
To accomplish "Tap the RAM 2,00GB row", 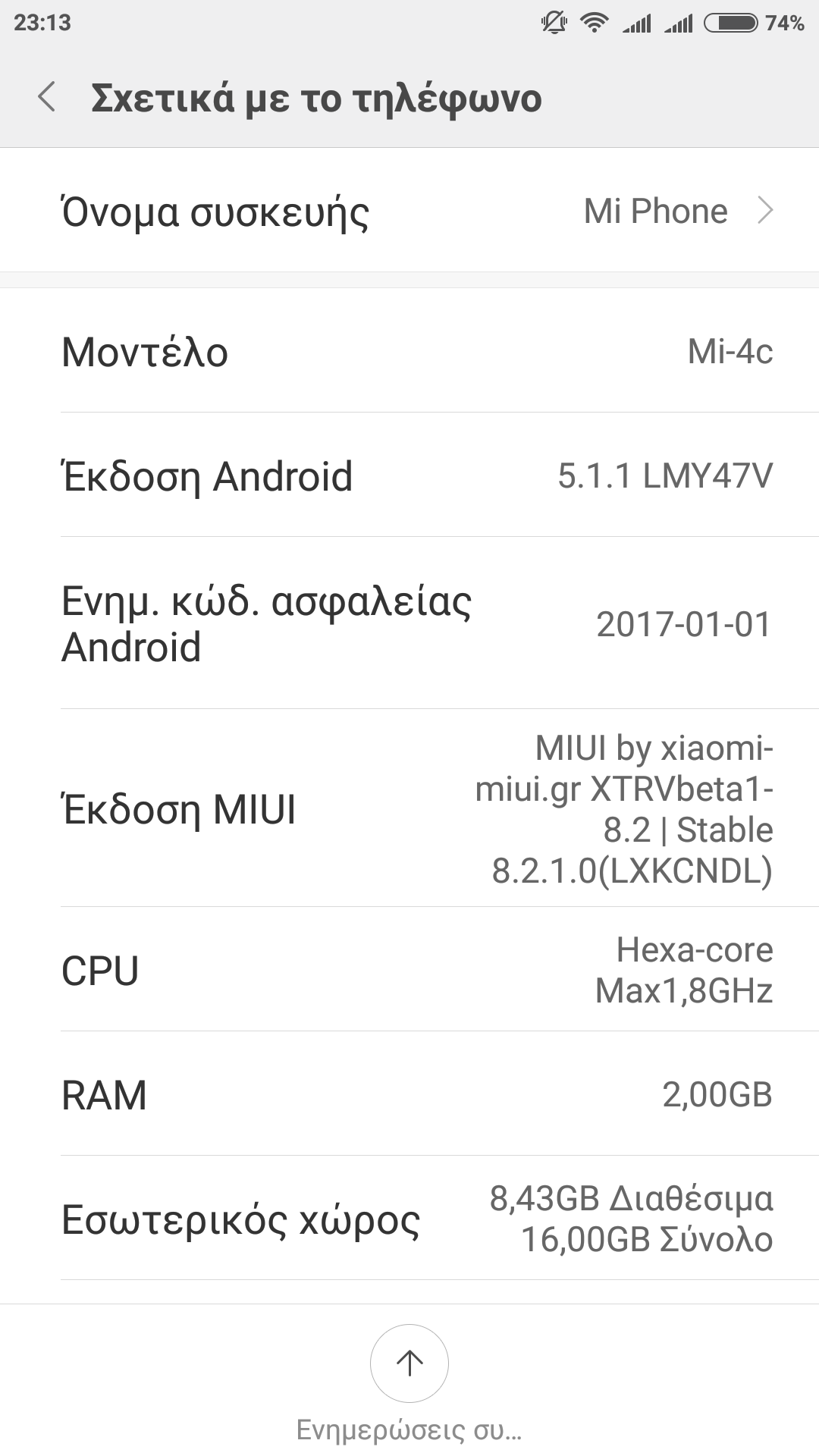I will 409,1094.
